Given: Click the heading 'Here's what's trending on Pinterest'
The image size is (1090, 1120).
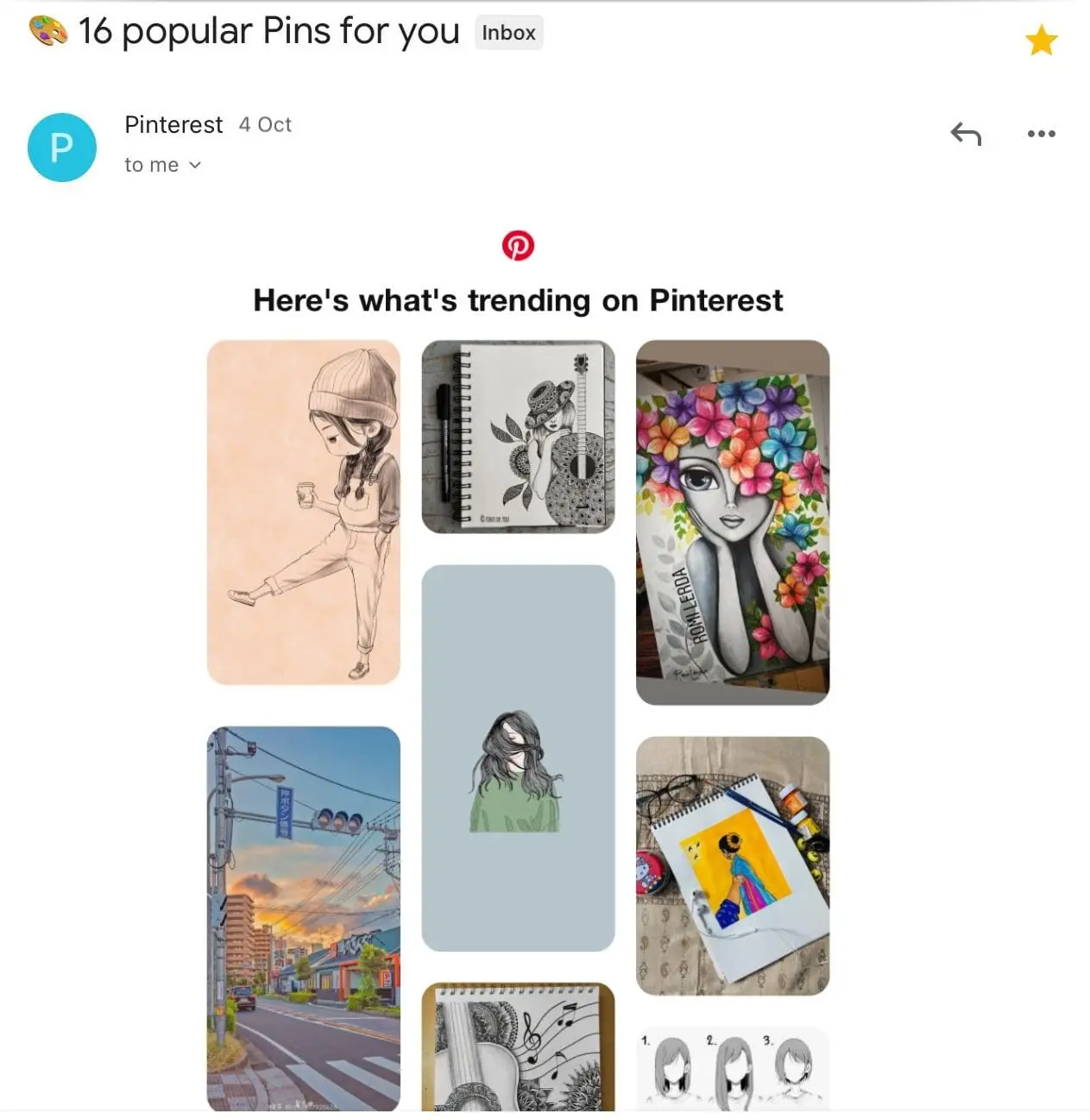Looking at the screenshot, I should [517, 300].
